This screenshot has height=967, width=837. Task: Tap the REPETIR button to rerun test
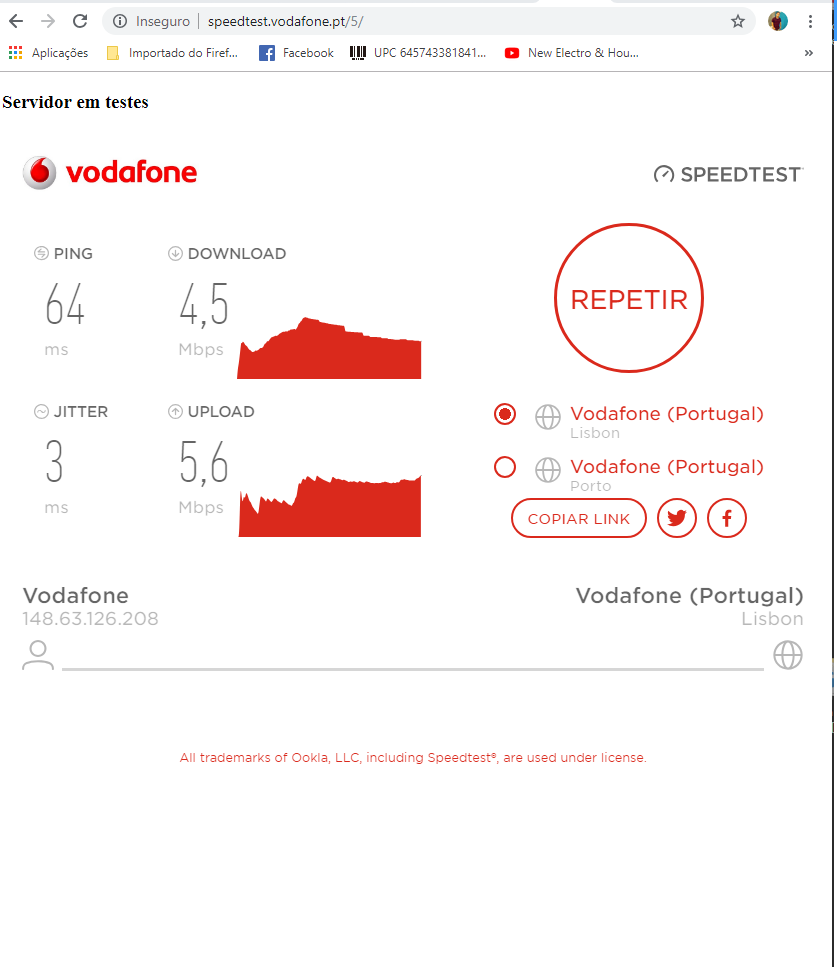coord(628,299)
